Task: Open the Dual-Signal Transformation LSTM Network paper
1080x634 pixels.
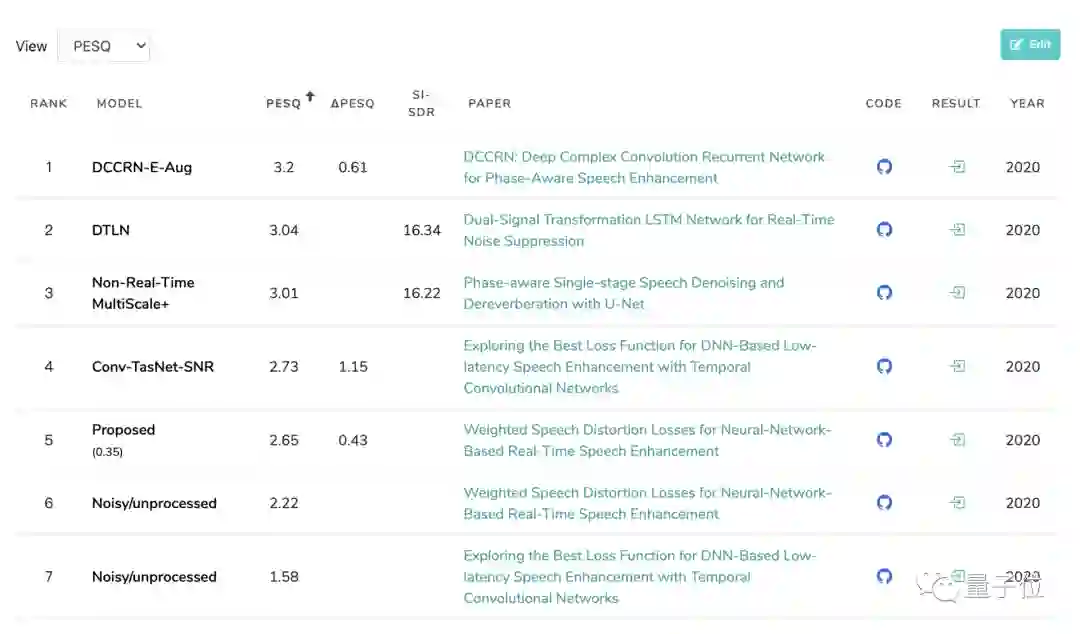Action: pos(648,230)
